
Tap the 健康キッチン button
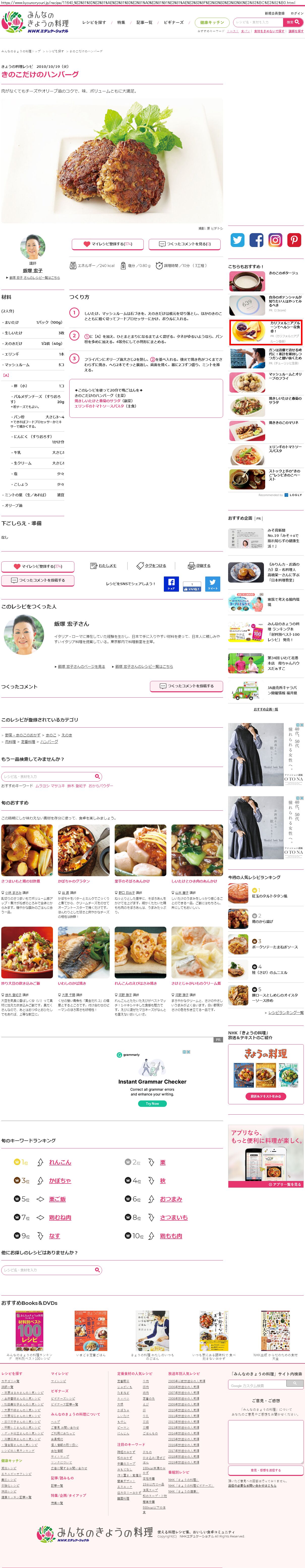tap(211, 22)
